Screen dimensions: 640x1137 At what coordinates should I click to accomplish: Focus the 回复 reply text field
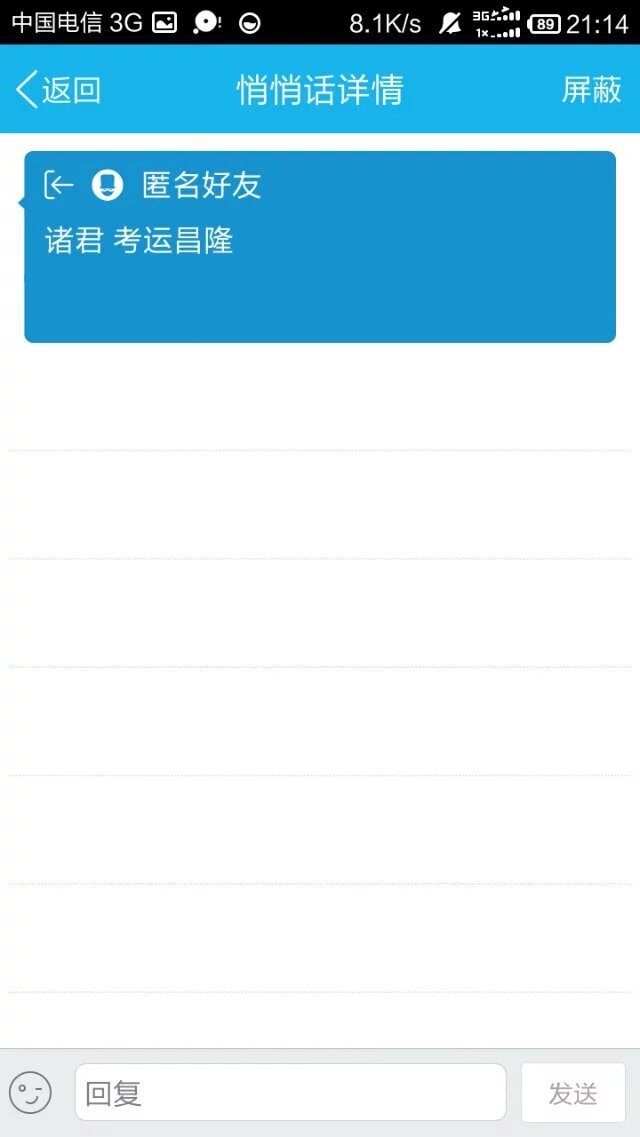tap(290, 1092)
